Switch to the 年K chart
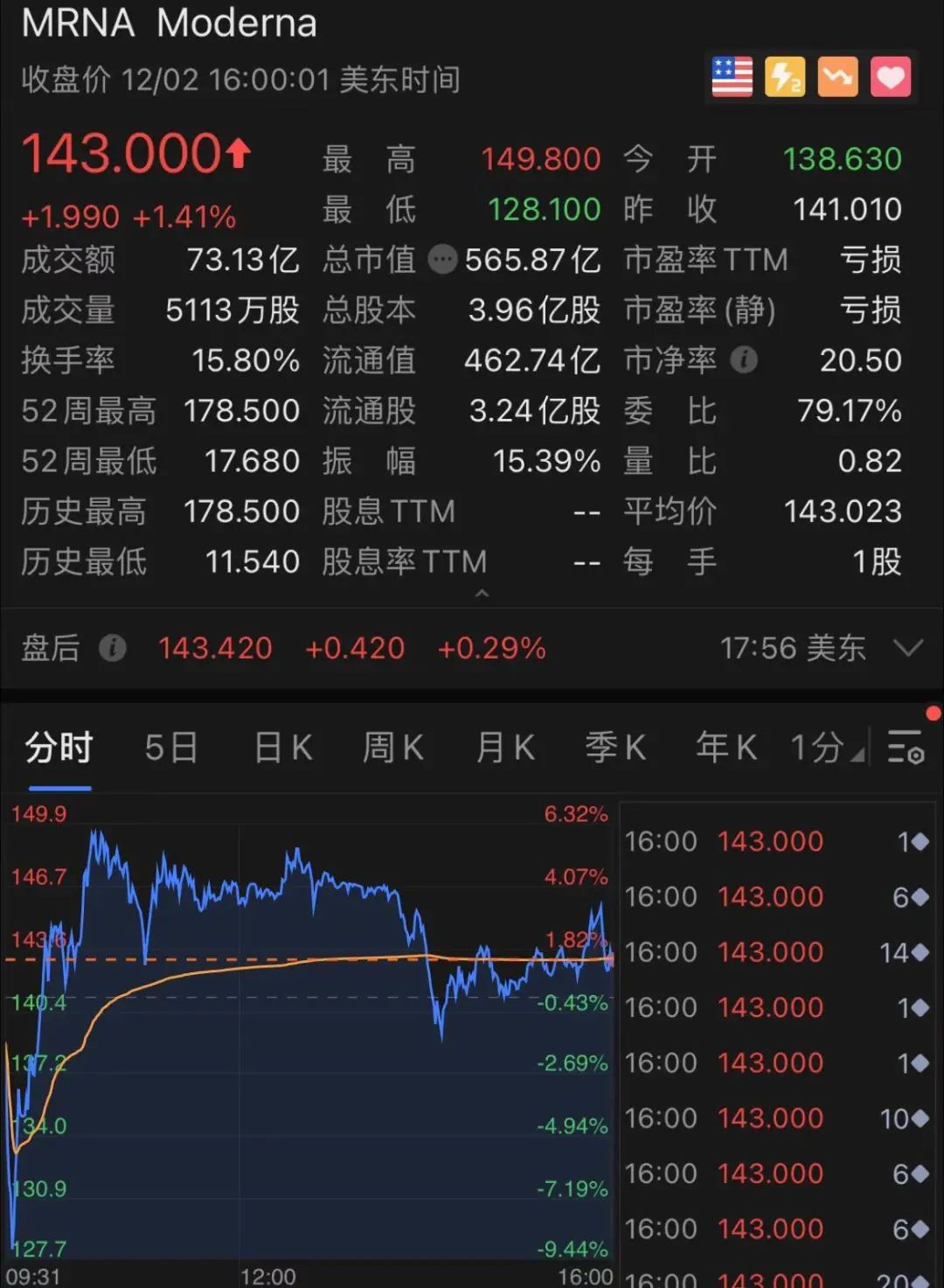Viewport: 944px width, 1288px height. 725,748
